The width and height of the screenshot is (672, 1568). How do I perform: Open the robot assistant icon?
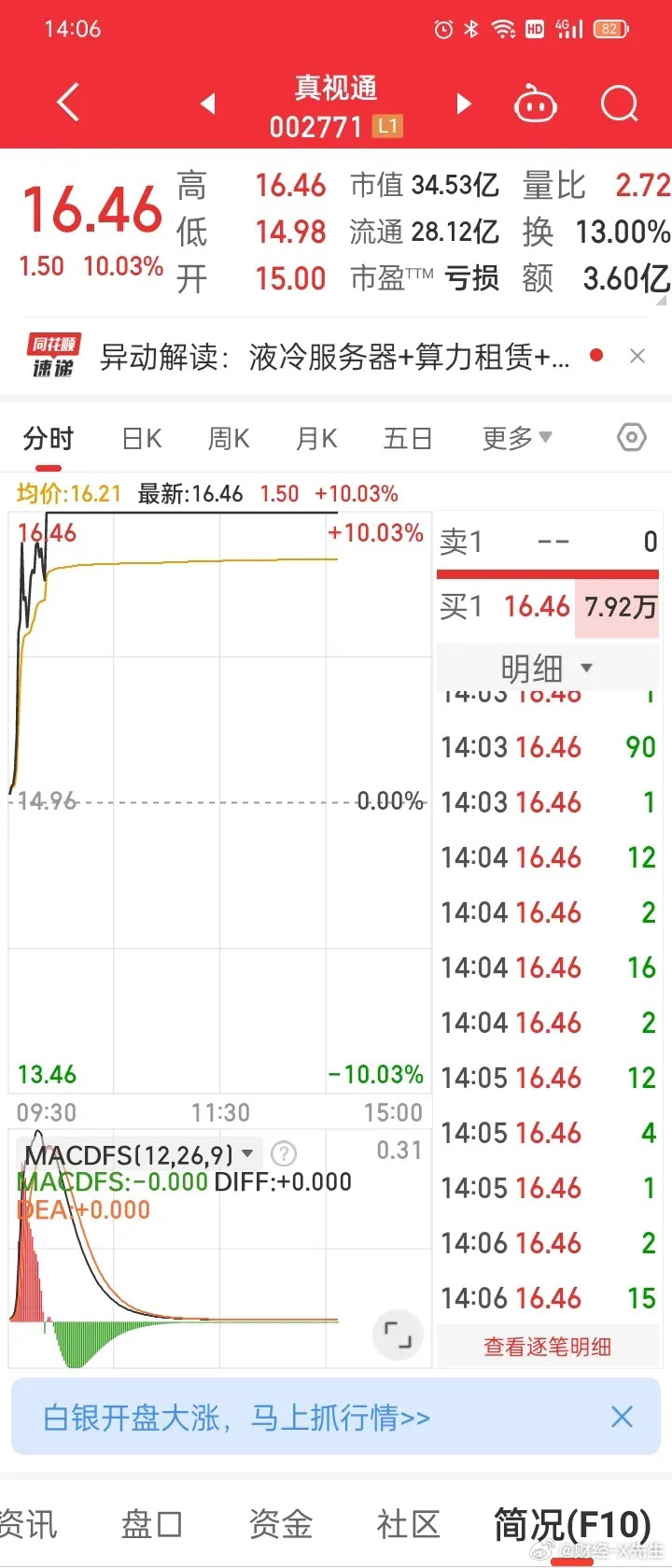click(536, 104)
